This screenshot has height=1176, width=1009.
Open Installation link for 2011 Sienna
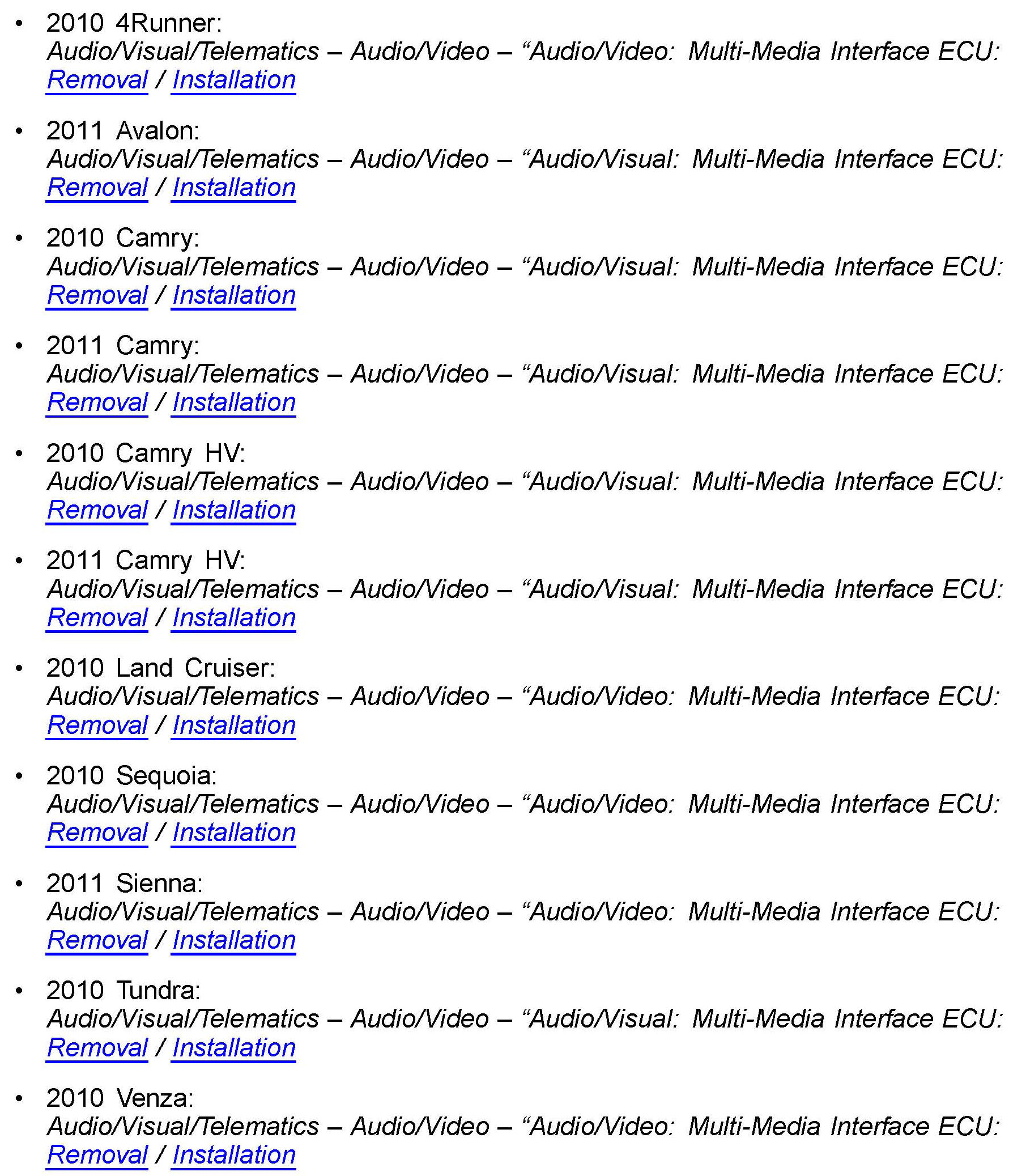point(233,940)
